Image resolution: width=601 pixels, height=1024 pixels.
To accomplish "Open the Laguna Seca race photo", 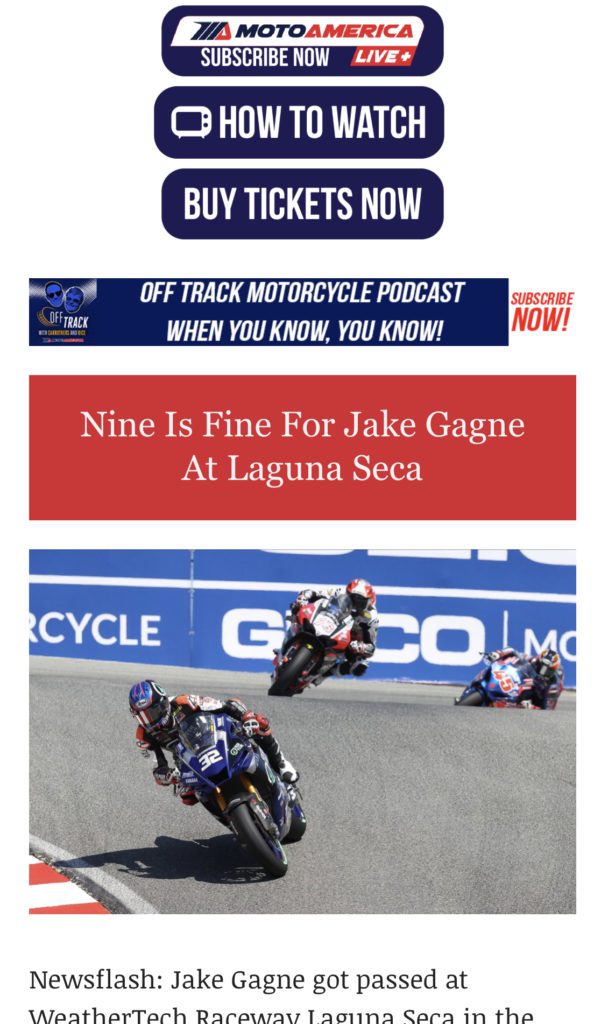I will click(302, 731).
